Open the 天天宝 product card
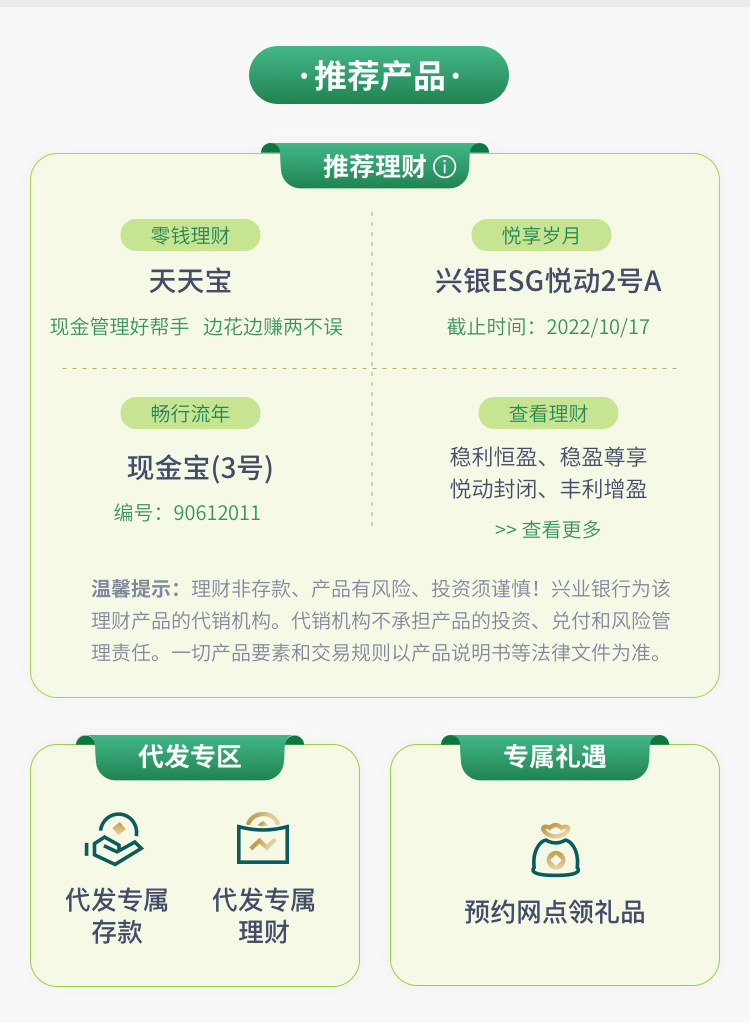This screenshot has width=750, height=1023. [x=190, y=281]
